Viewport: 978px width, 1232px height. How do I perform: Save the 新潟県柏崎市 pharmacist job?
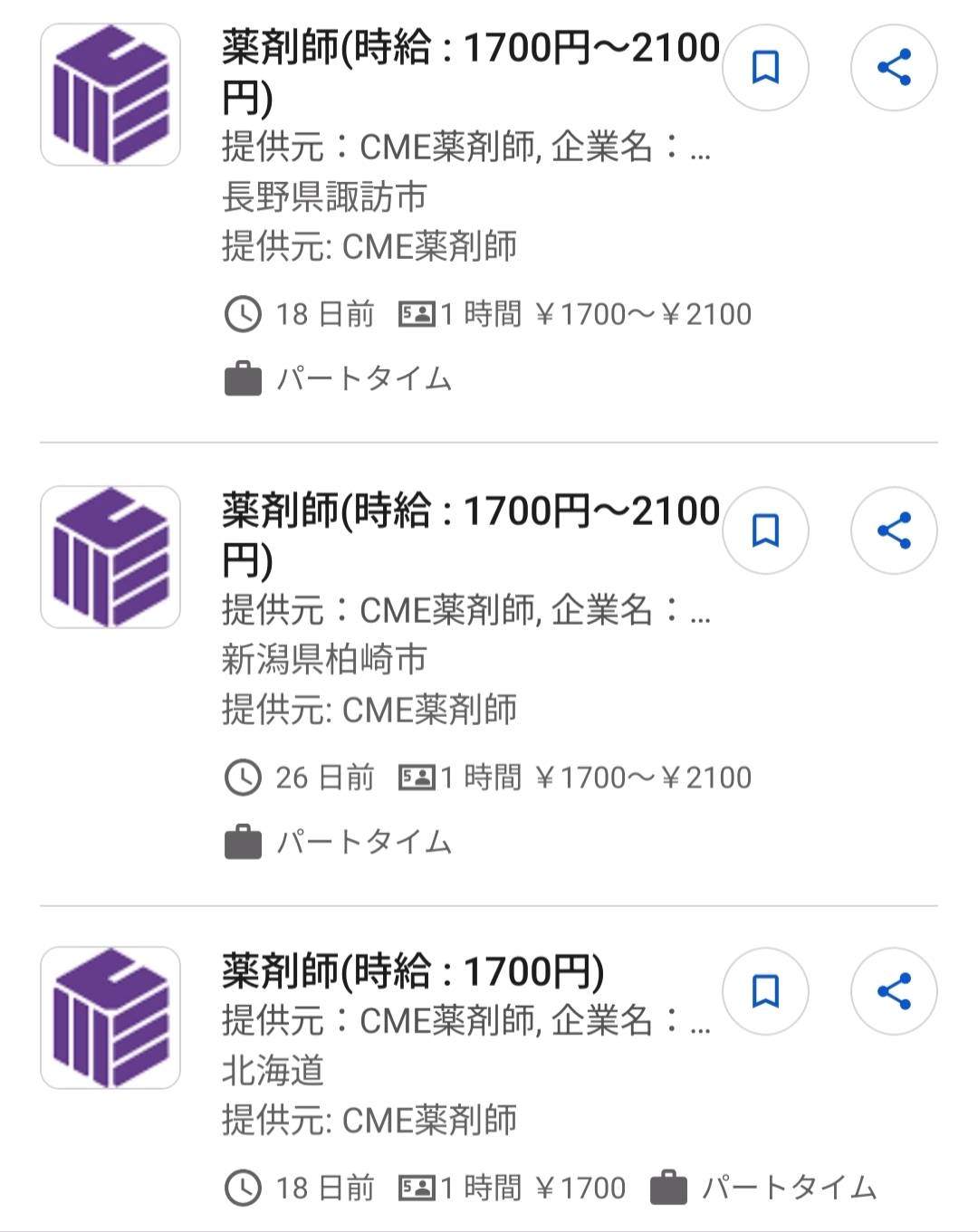pyautogui.click(x=765, y=530)
